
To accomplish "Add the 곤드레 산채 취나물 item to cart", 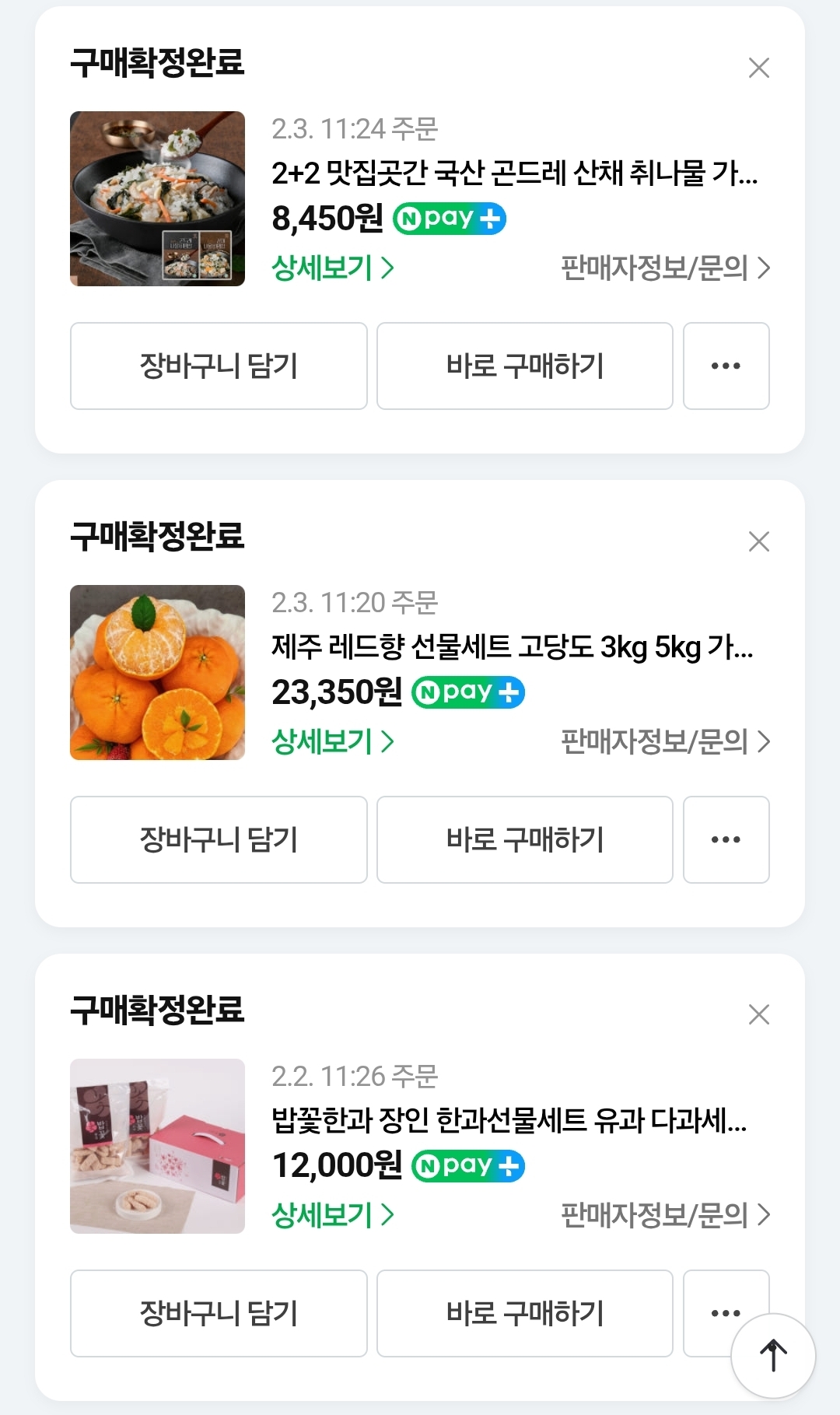I will point(219,366).
